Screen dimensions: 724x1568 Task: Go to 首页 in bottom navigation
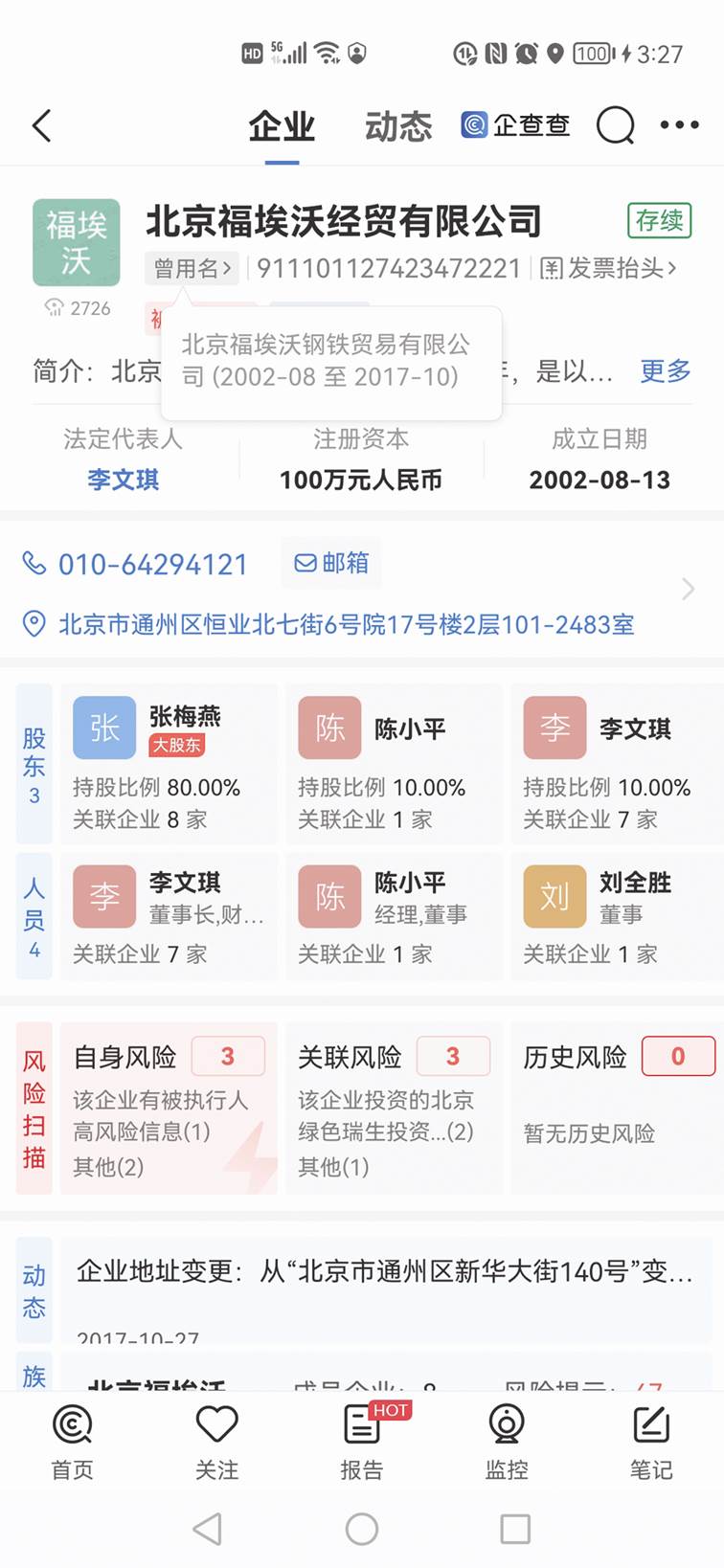(x=73, y=1443)
